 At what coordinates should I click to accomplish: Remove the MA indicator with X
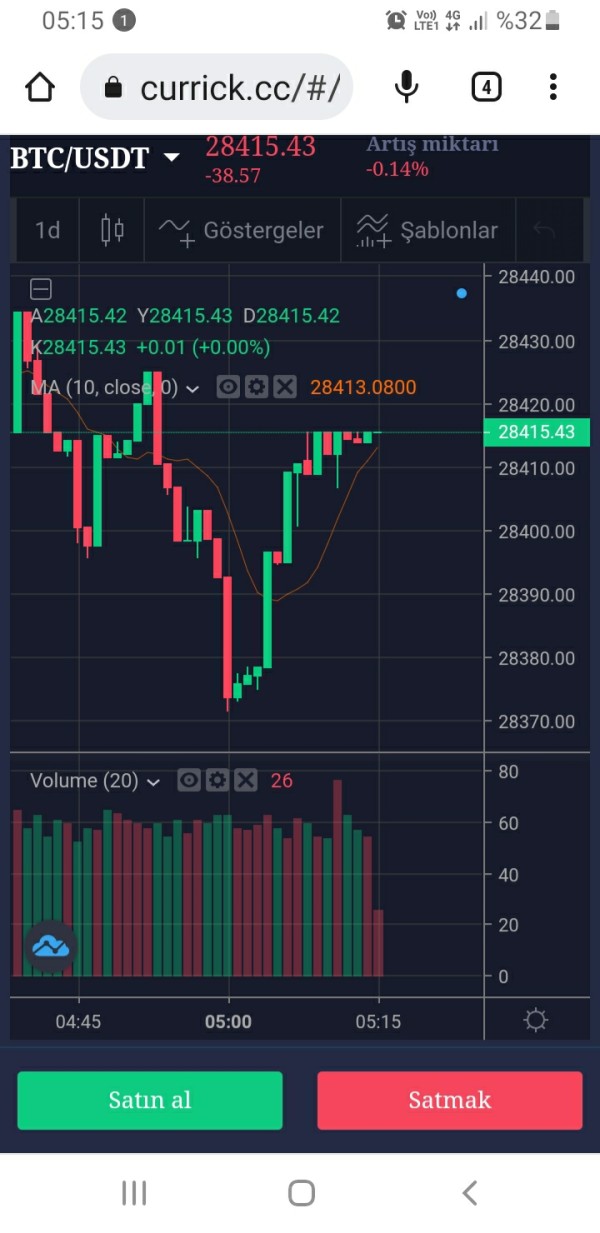click(x=285, y=387)
